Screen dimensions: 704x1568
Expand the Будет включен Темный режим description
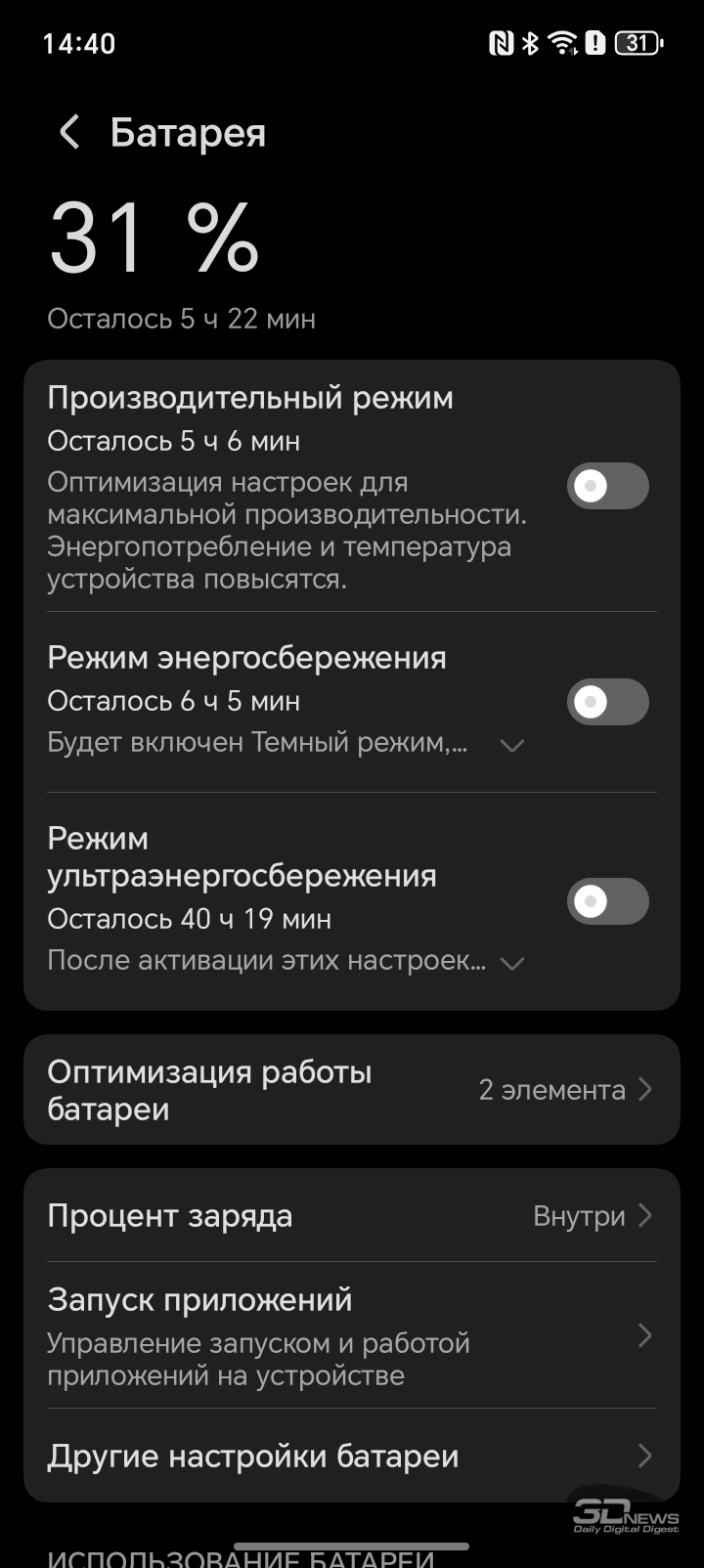[x=512, y=745]
